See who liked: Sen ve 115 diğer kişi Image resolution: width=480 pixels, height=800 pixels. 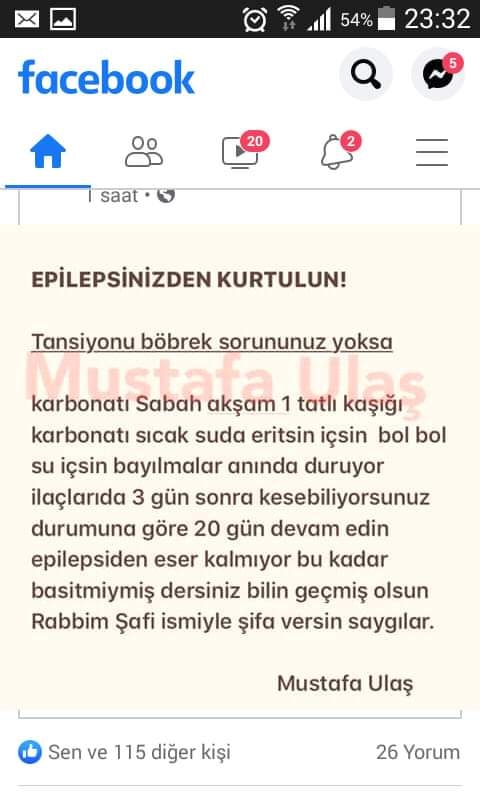click(124, 752)
